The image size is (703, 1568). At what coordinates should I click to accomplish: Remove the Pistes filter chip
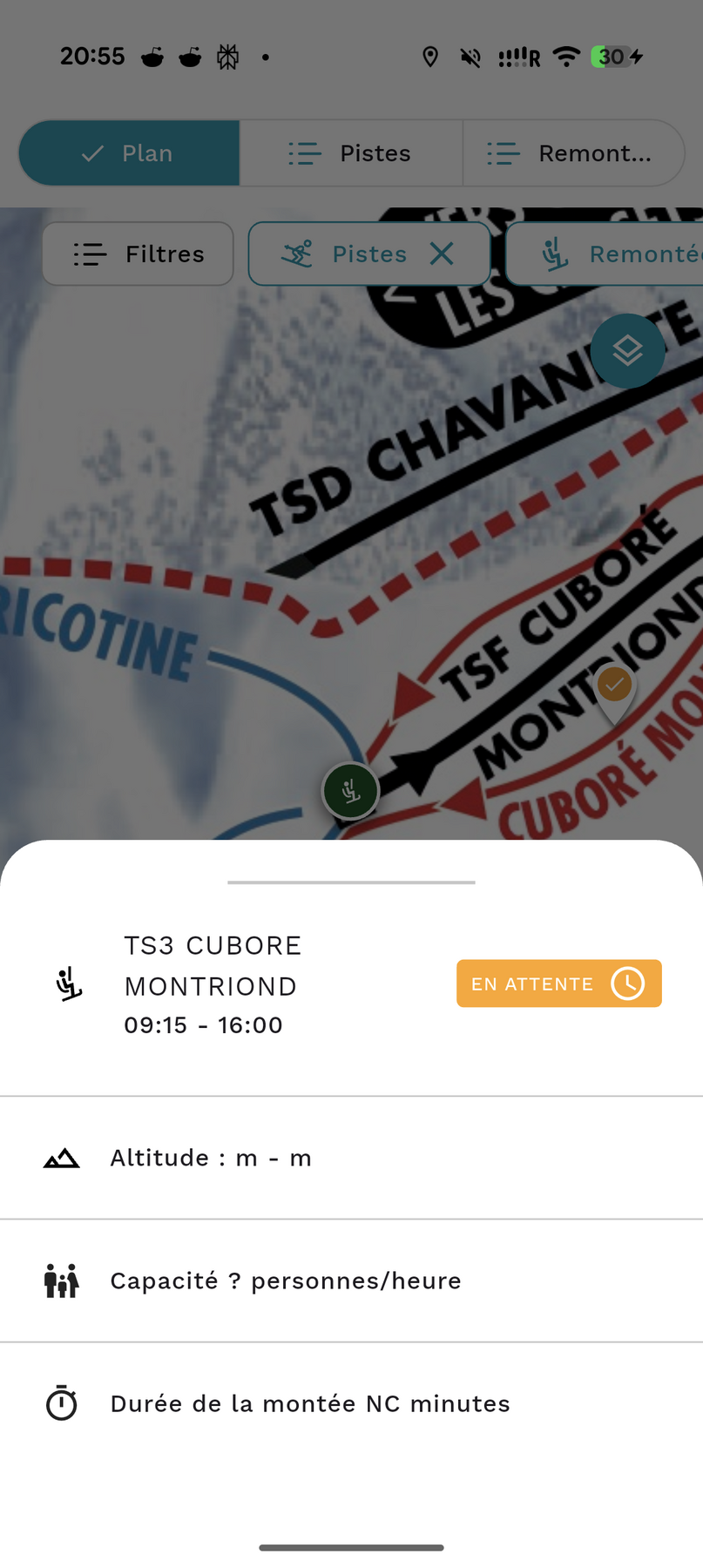443,253
